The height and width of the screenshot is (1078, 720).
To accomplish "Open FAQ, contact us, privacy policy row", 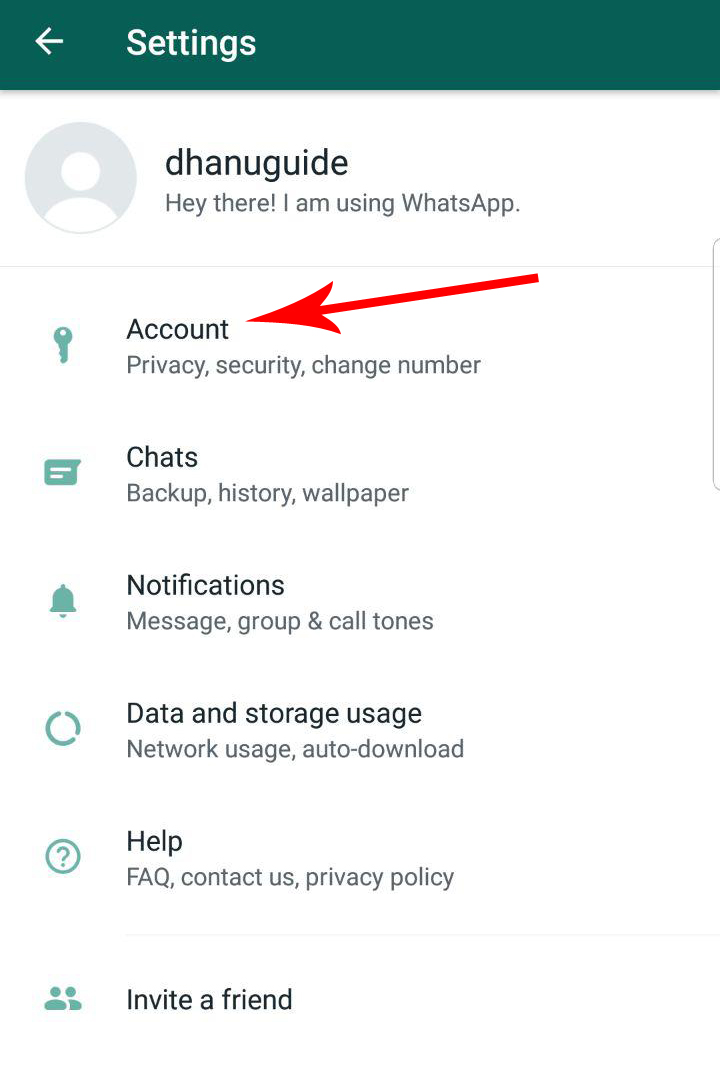I will click(x=290, y=877).
